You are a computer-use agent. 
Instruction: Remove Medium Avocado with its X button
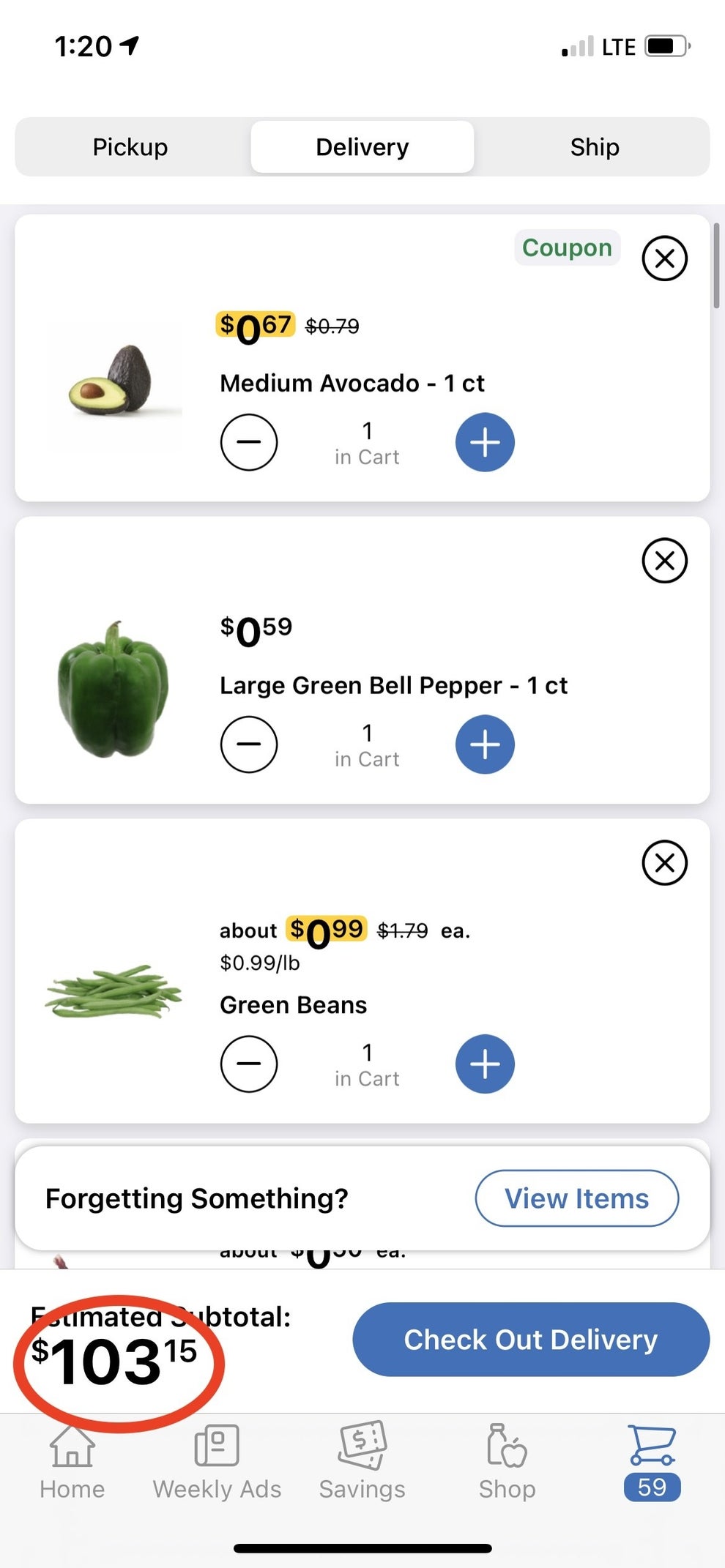point(664,258)
